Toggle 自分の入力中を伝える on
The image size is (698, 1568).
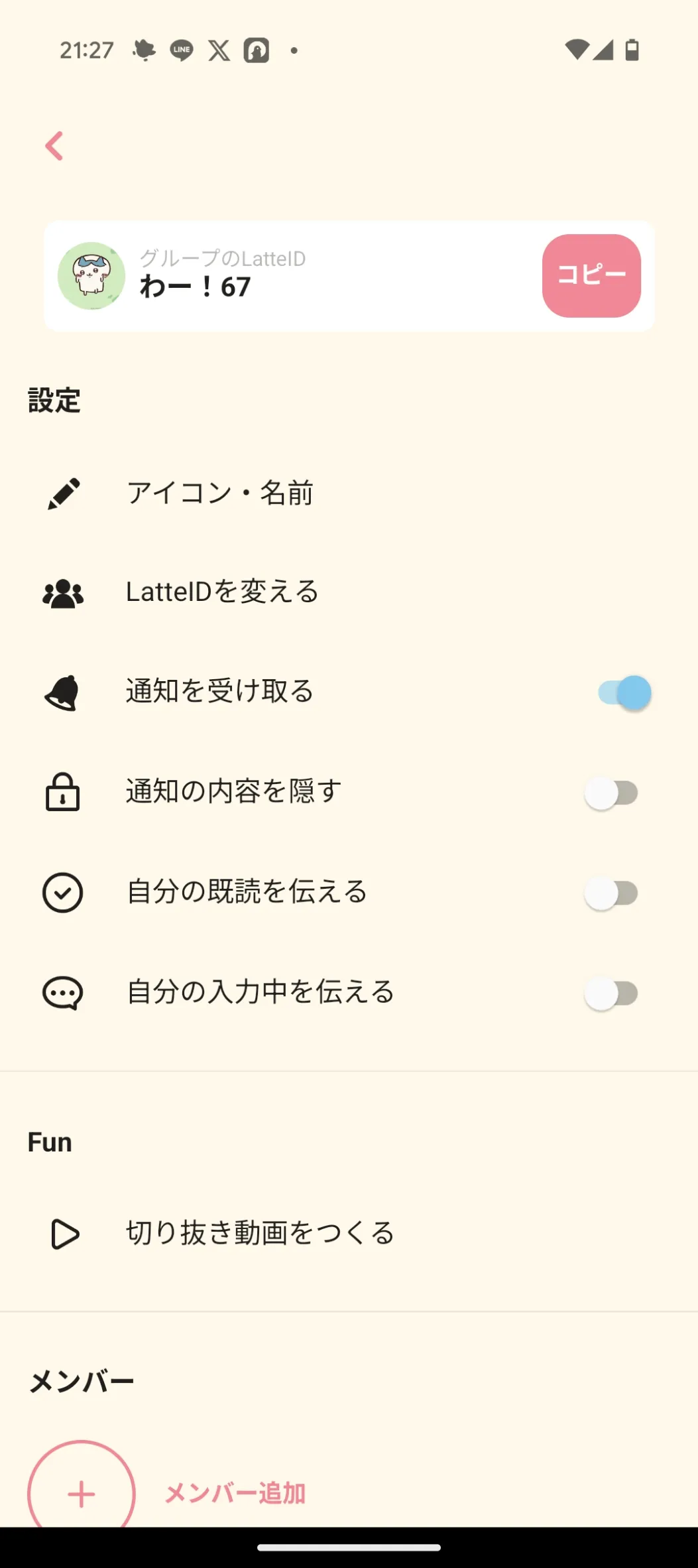[x=611, y=994]
